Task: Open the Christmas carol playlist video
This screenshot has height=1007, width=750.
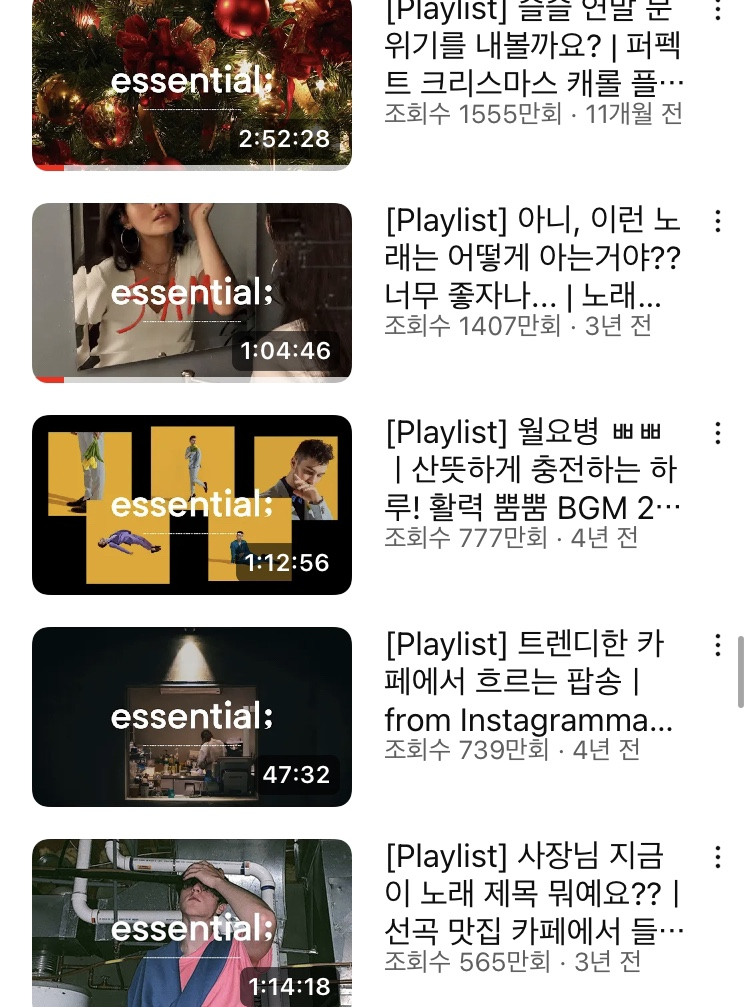Action: pyautogui.click(x=192, y=85)
